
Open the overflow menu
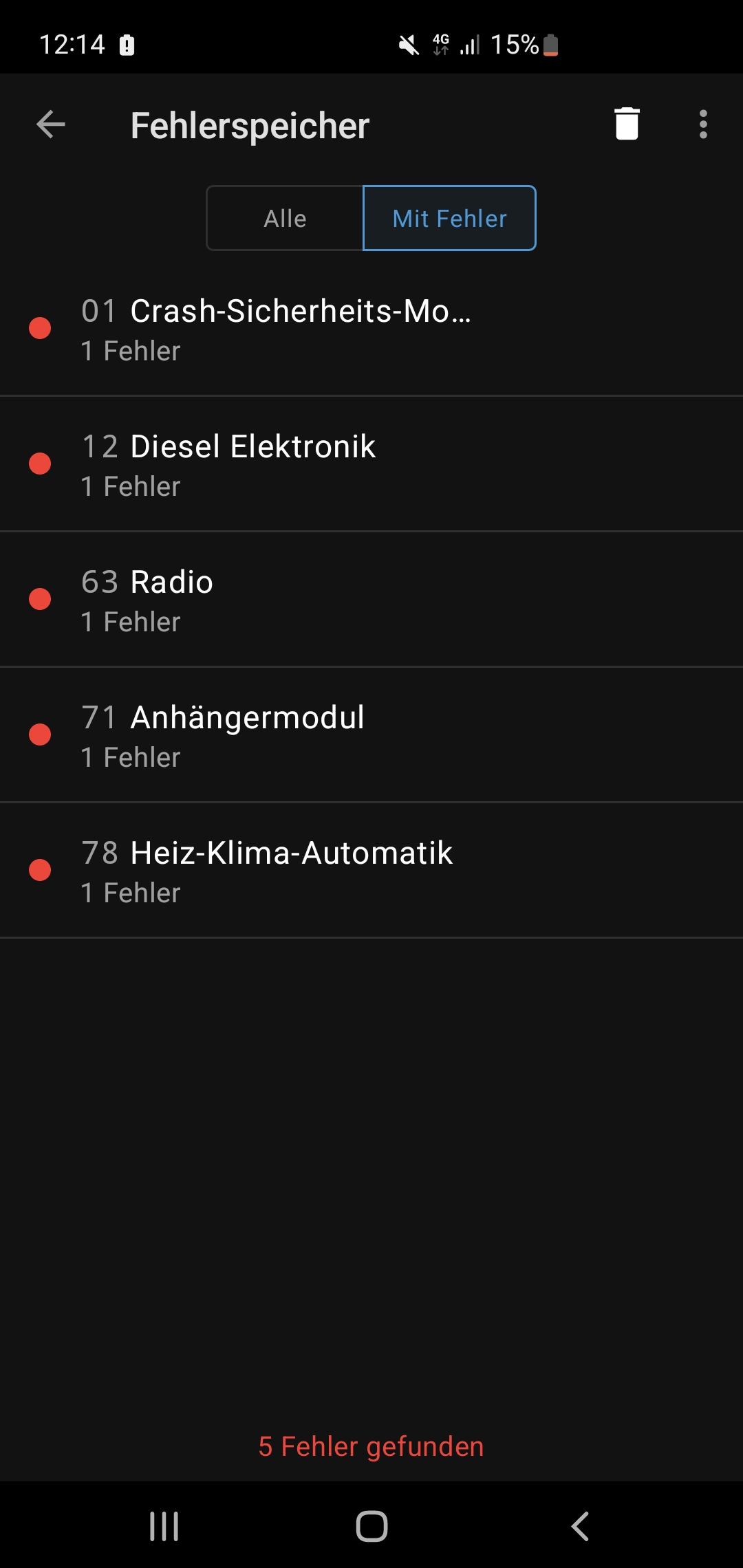(x=702, y=124)
